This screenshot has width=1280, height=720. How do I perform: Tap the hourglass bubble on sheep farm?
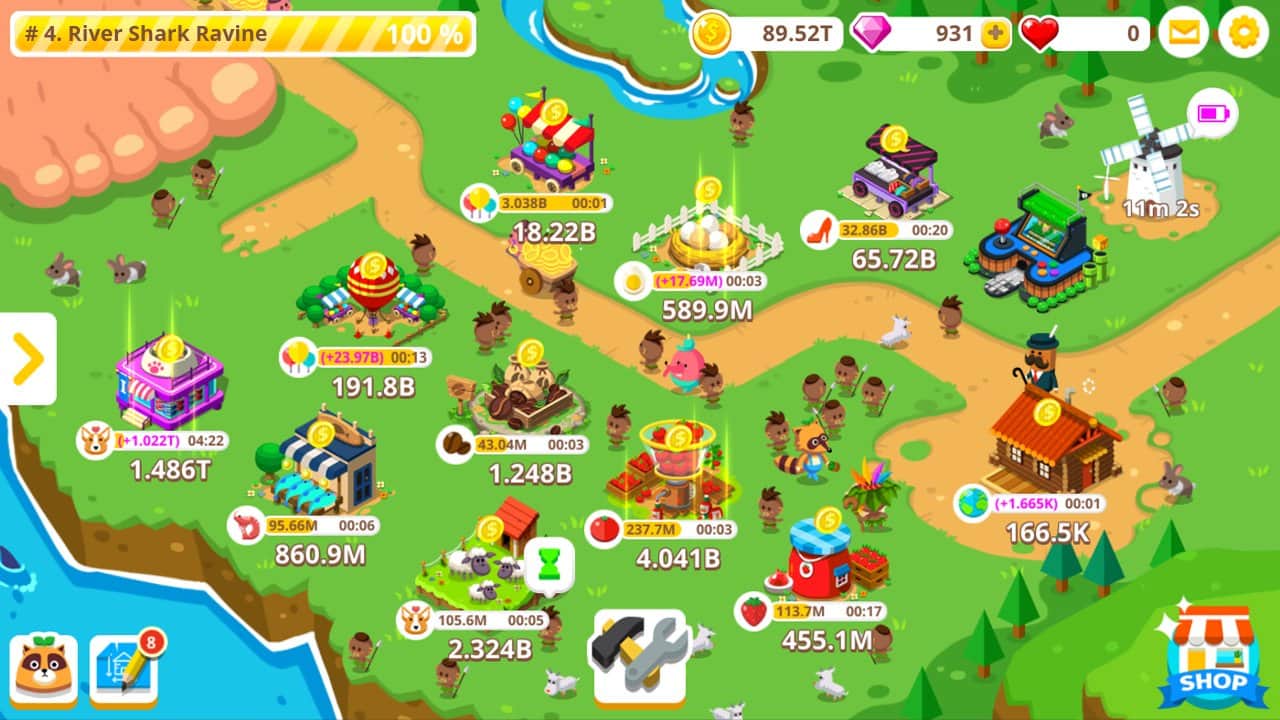click(x=549, y=561)
